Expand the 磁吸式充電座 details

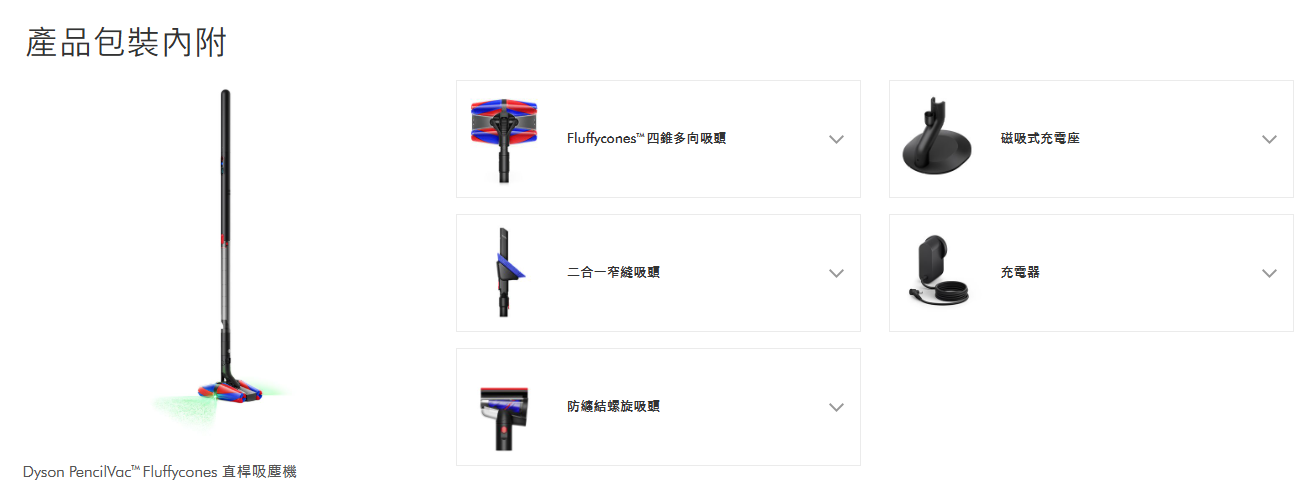point(1269,139)
